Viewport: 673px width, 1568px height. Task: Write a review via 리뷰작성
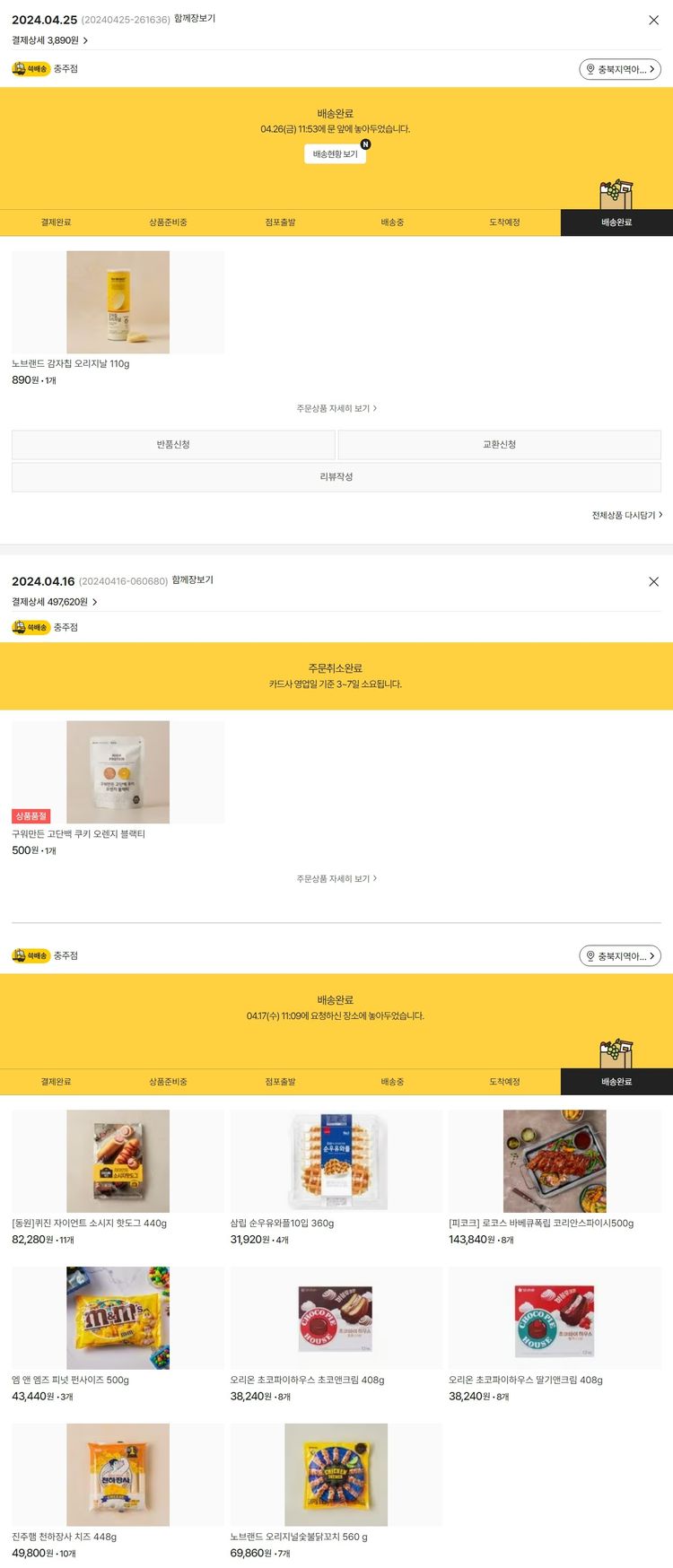(x=336, y=477)
